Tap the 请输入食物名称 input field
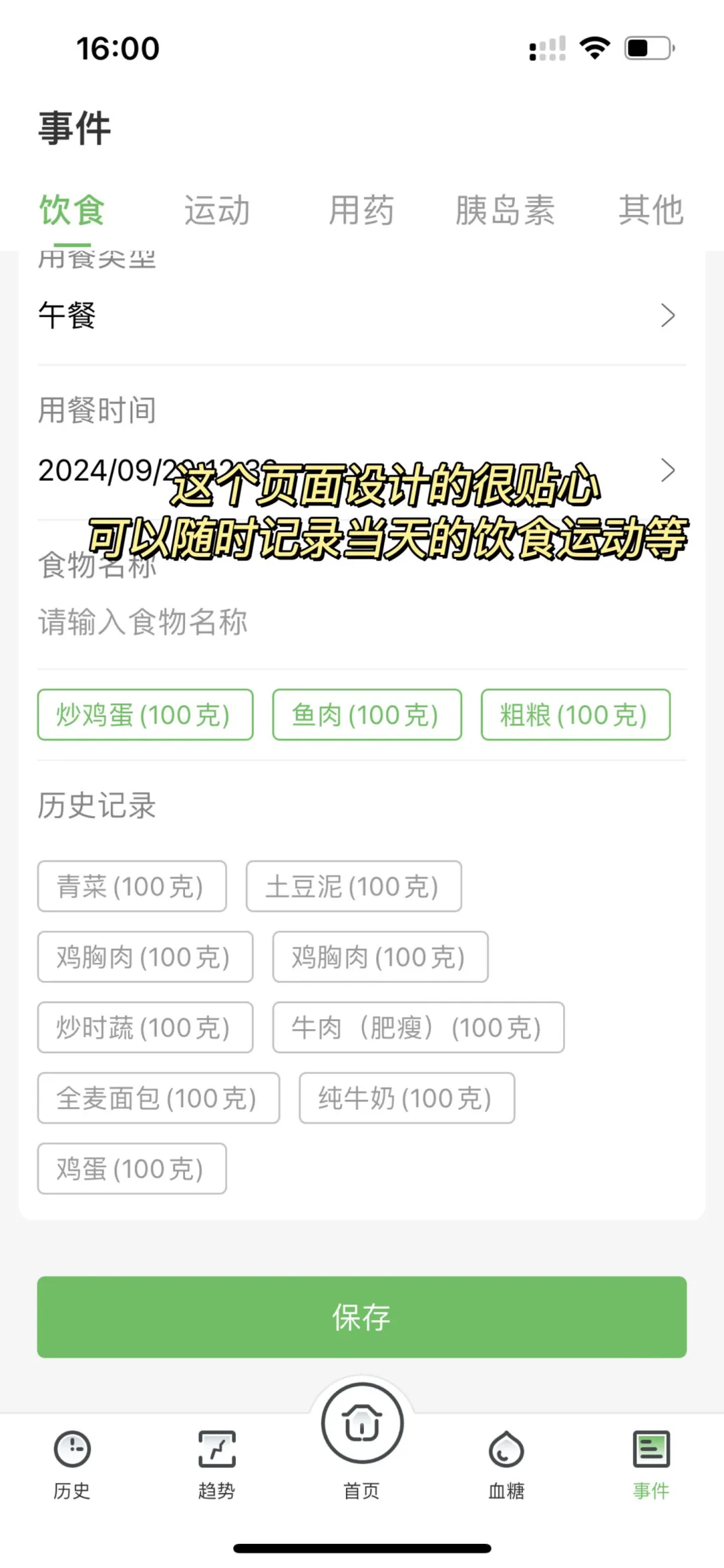This screenshot has height=1568, width=724. click(x=362, y=622)
